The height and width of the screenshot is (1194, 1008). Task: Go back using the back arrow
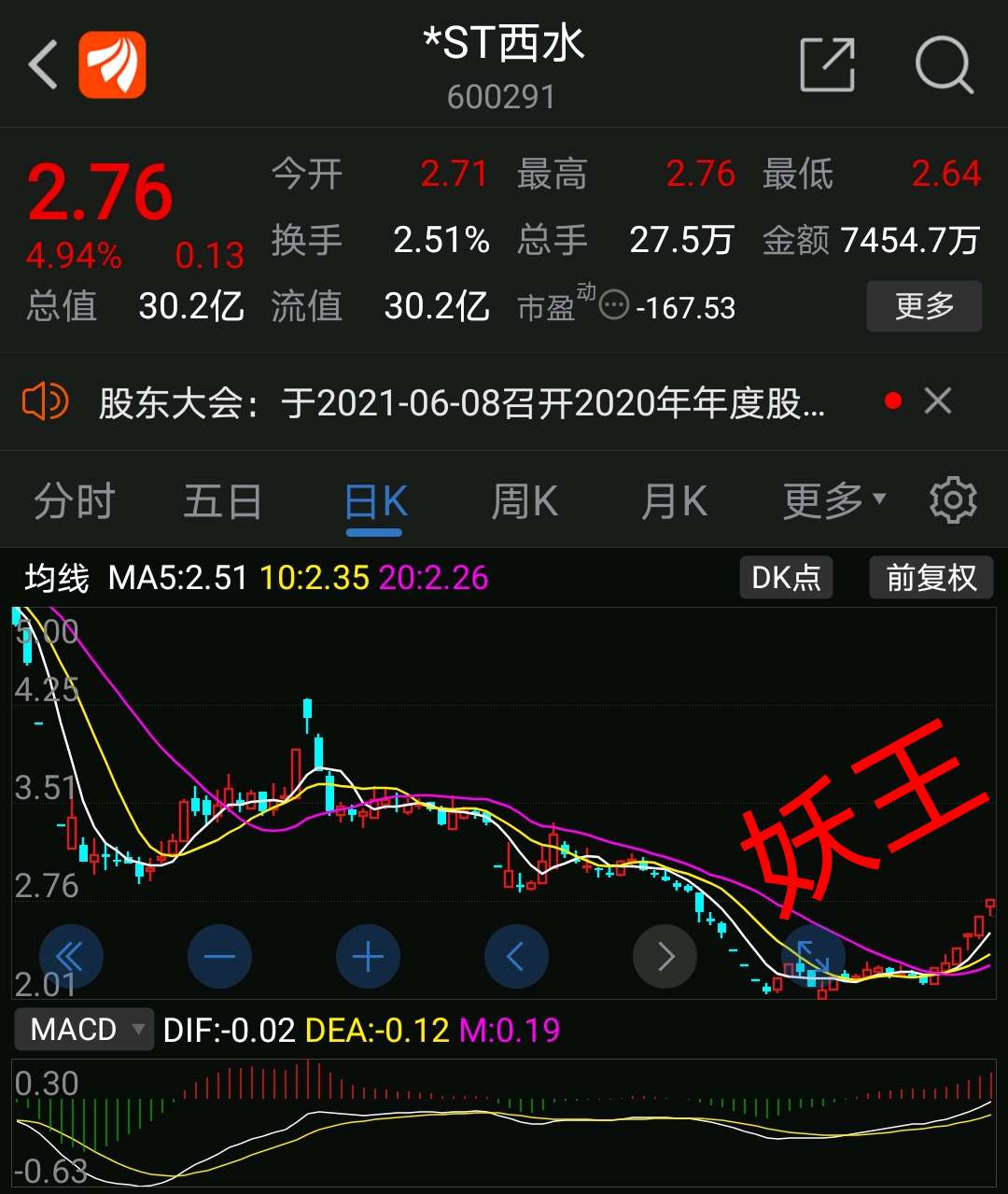tap(40, 63)
